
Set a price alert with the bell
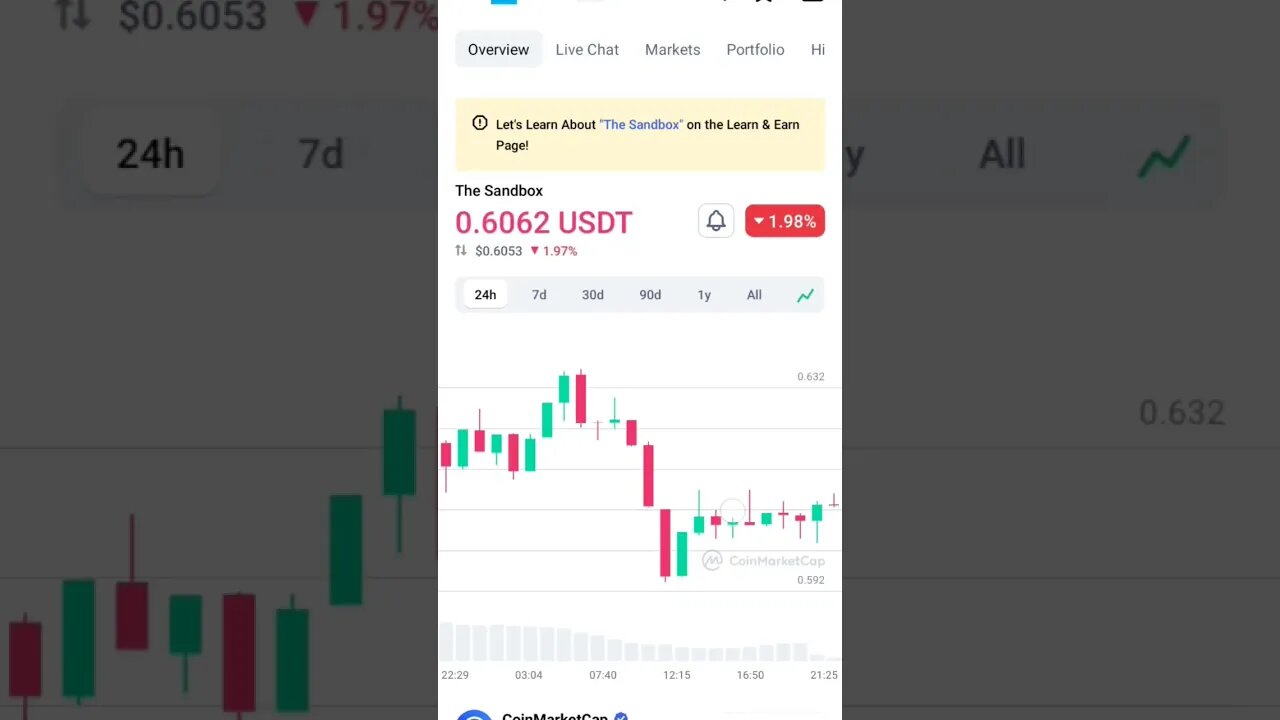716,221
